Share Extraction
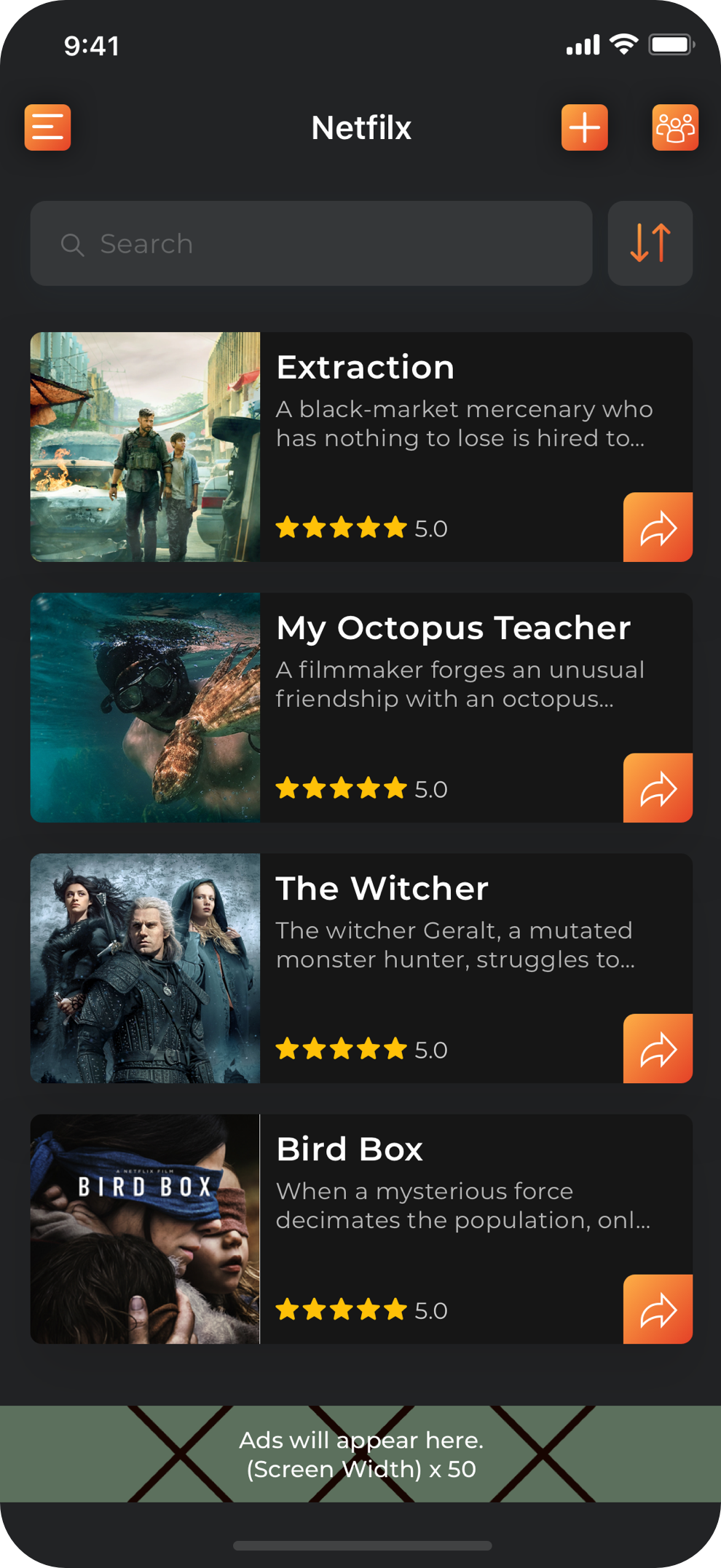 click(x=658, y=528)
